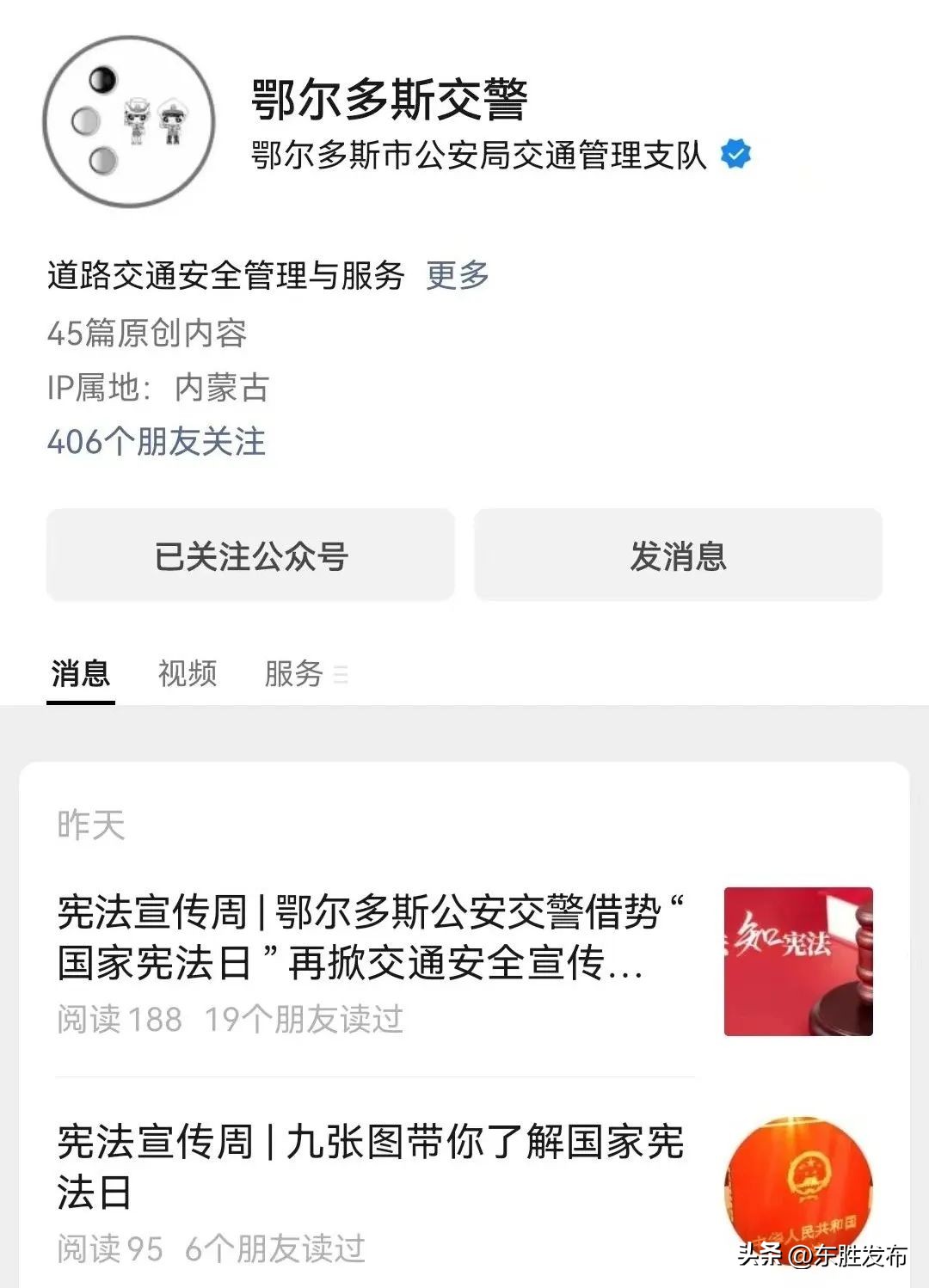929x1288 pixels.
Task: Select the 消息 tab
Action: coord(80,674)
